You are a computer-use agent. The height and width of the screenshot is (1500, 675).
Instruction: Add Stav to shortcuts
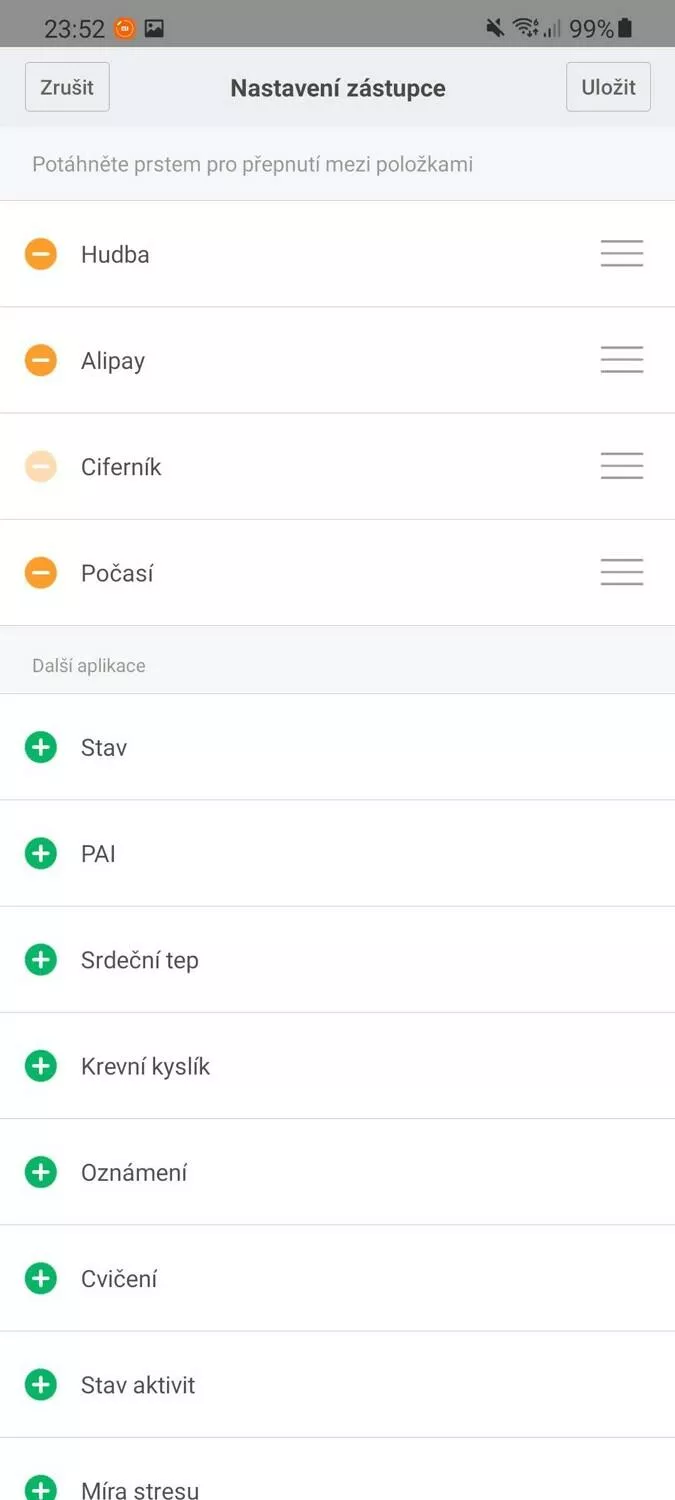(x=41, y=747)
